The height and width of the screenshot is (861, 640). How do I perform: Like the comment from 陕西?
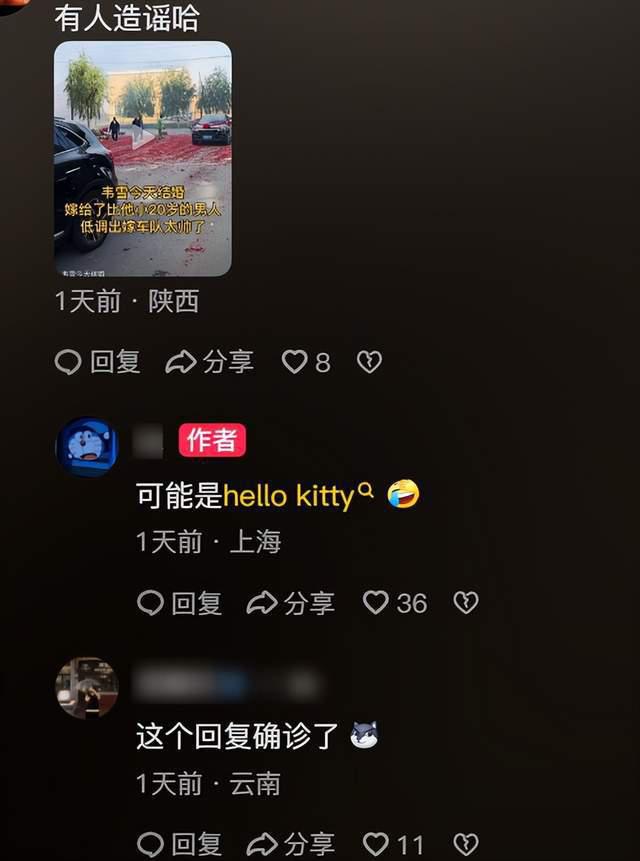coord(305,362)
